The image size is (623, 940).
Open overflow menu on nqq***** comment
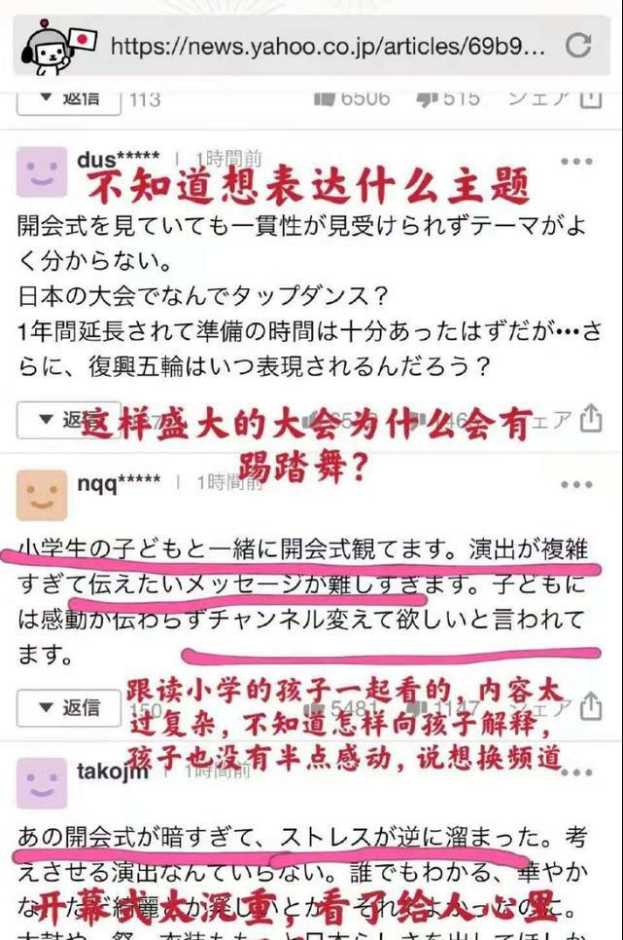[x=576, y=485]
